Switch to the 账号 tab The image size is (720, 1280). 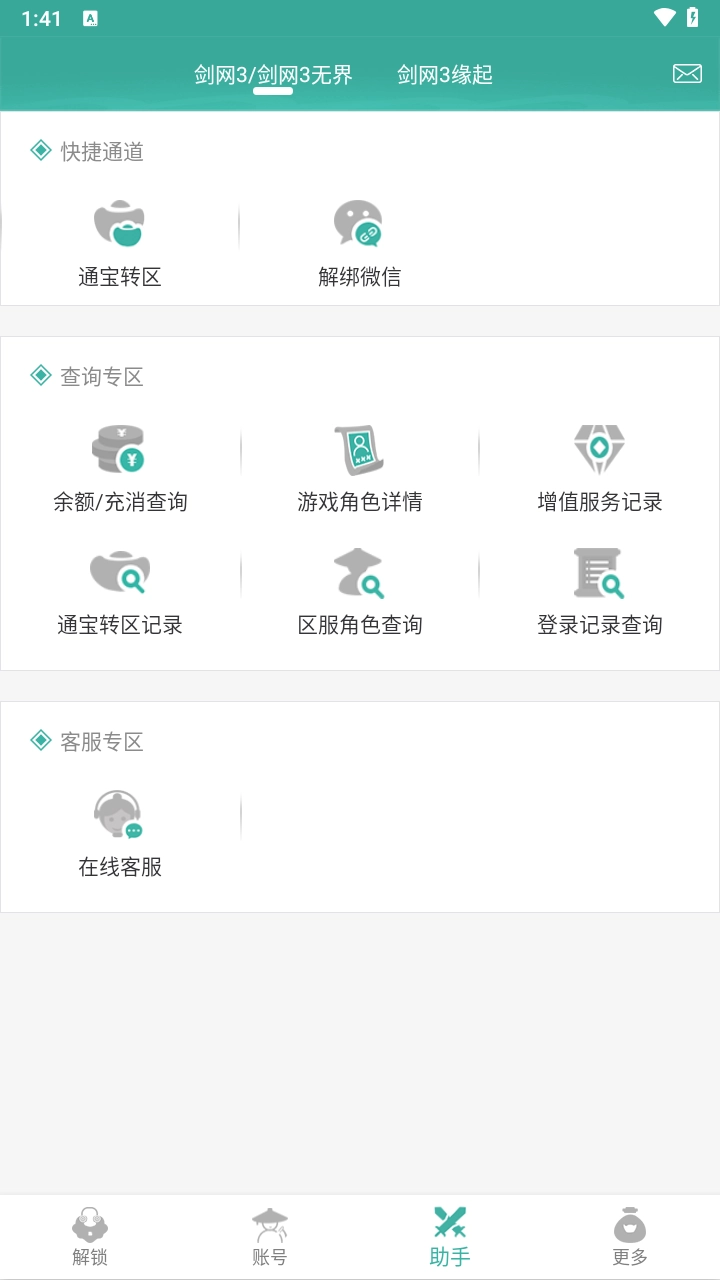tap(270, 1237)
